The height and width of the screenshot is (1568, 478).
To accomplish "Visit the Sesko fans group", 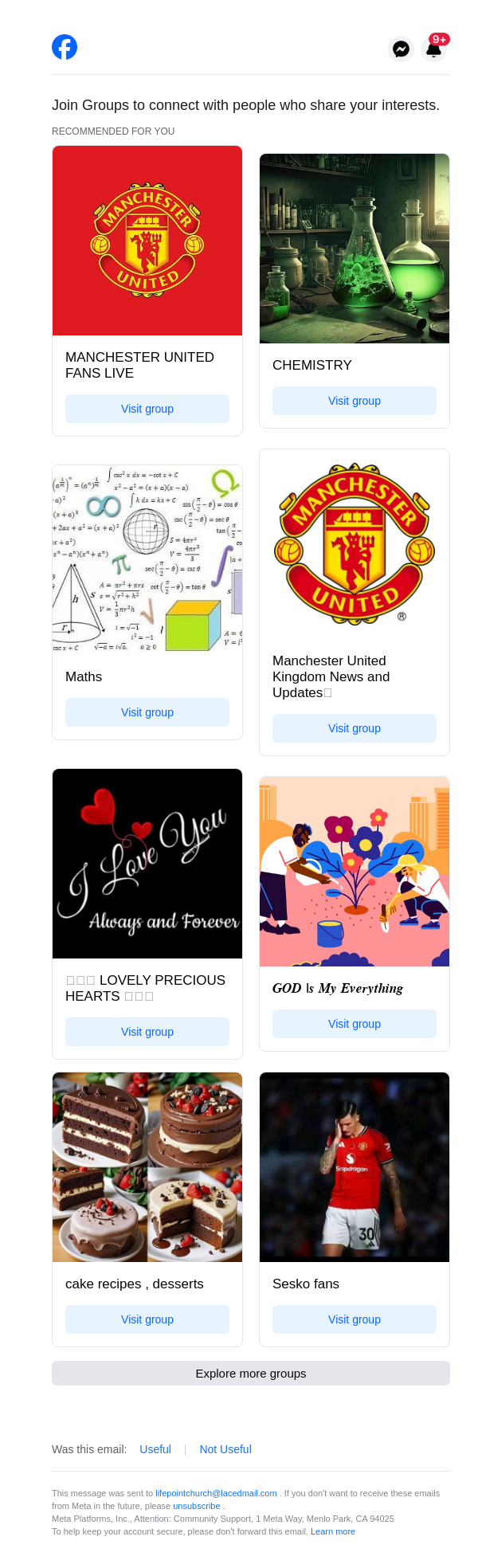I will point(355,1319).
